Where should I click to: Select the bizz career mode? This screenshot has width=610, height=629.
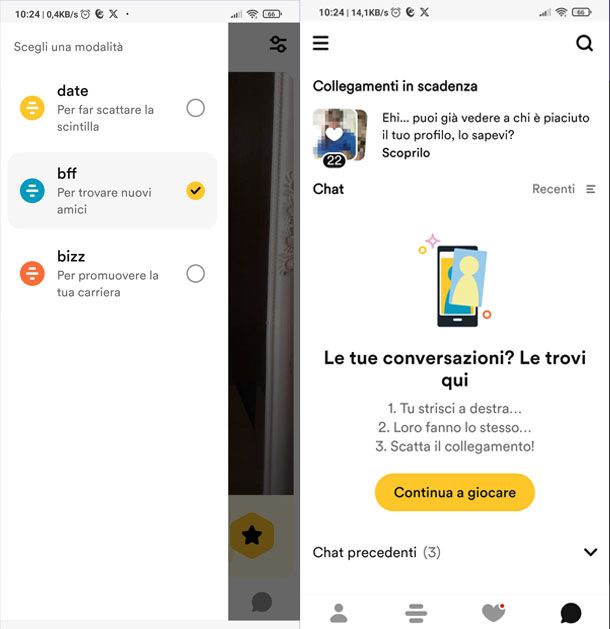tap(195, 273)
